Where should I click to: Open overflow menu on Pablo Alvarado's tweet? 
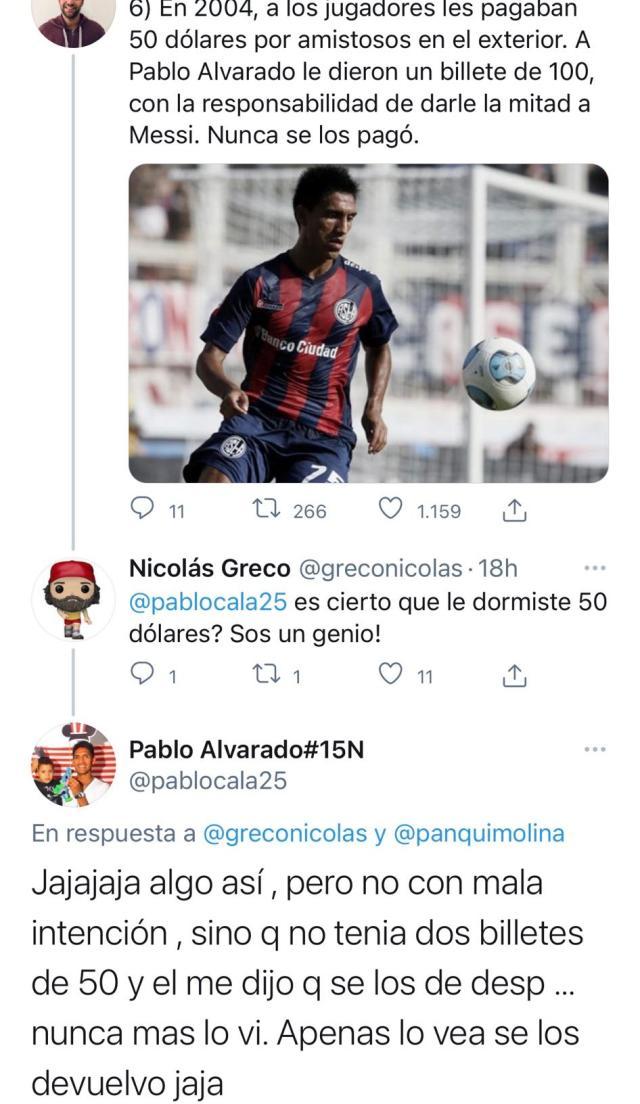coord(594,749)
